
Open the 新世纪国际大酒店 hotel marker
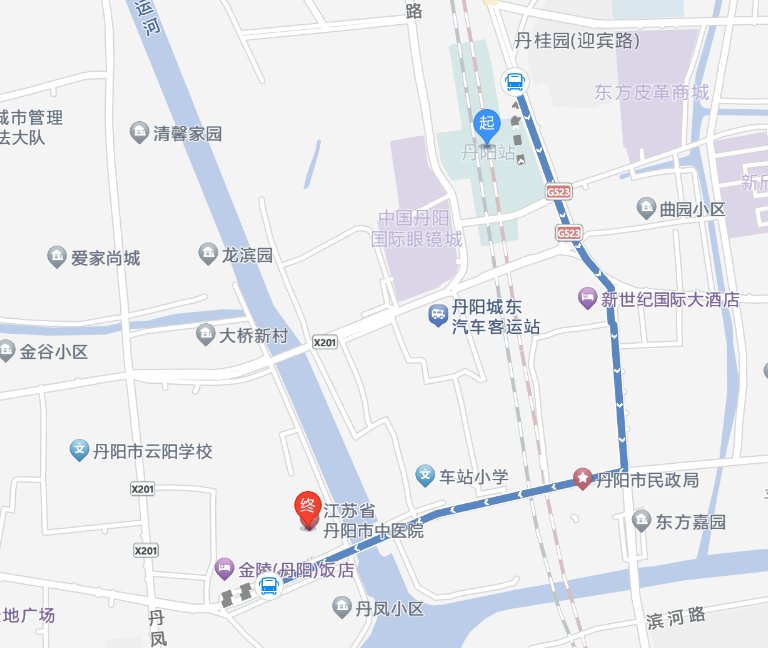[588, 298]
